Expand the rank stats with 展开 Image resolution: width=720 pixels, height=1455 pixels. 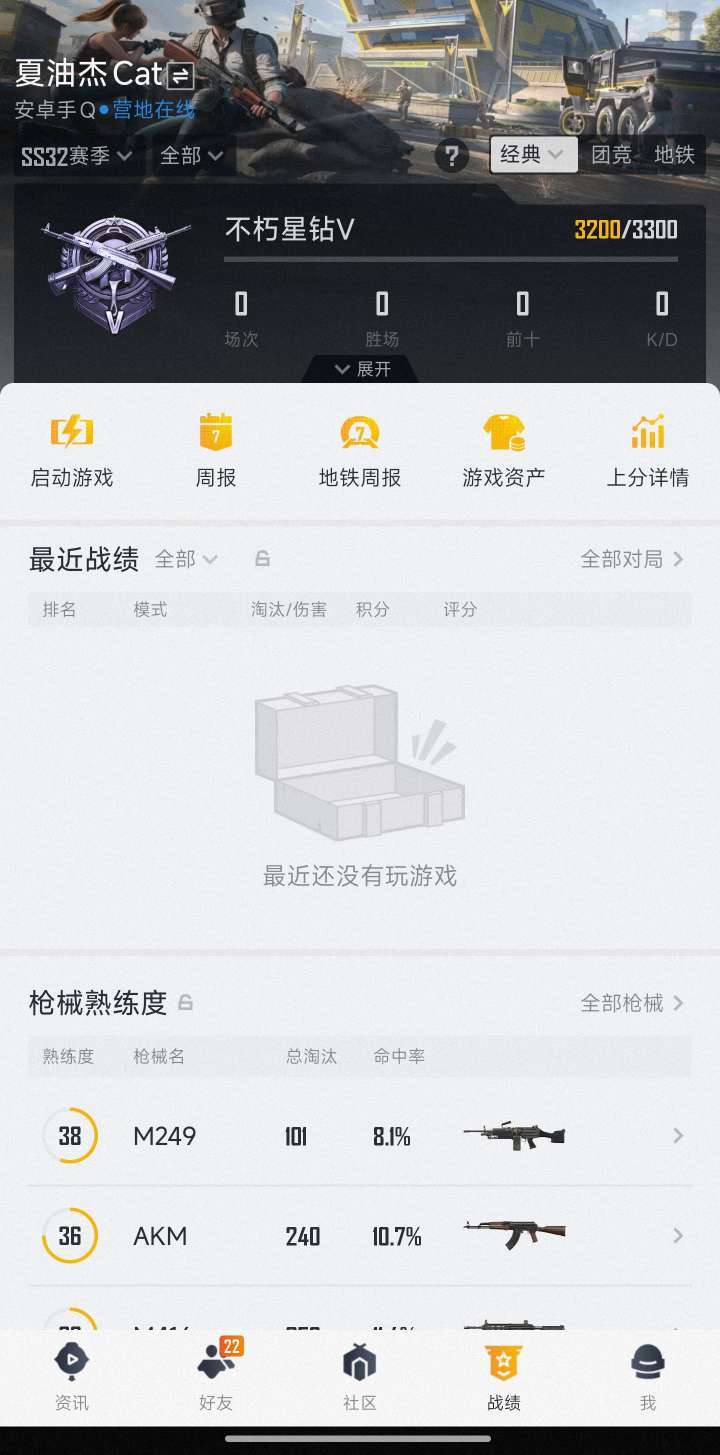click(x=362, y=369)
